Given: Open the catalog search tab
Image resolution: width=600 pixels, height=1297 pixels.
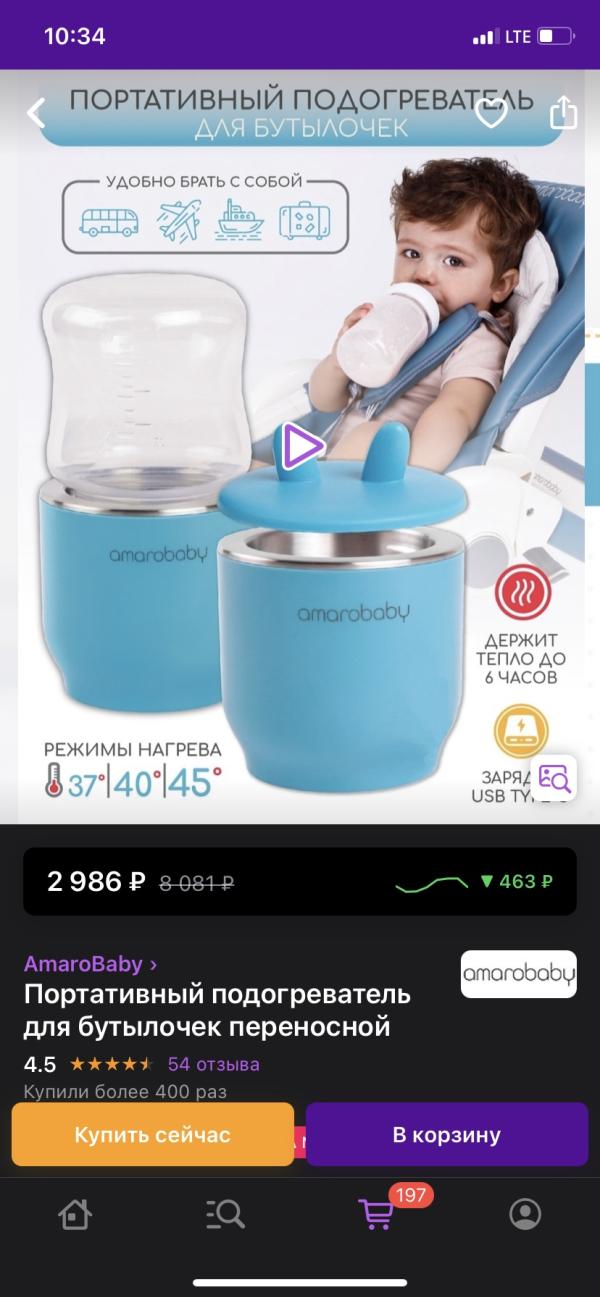Looking at the screenshot, I should coord(224,1214).
